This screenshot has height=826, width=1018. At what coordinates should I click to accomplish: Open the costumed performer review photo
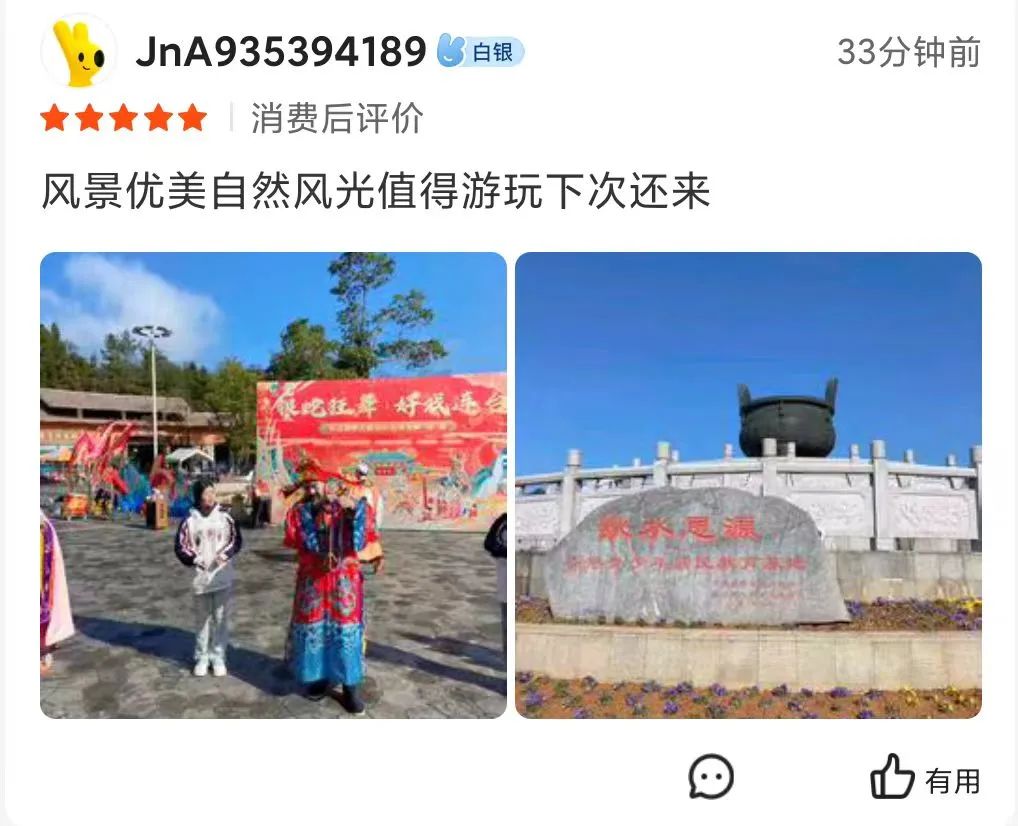[x=273, y=485]
